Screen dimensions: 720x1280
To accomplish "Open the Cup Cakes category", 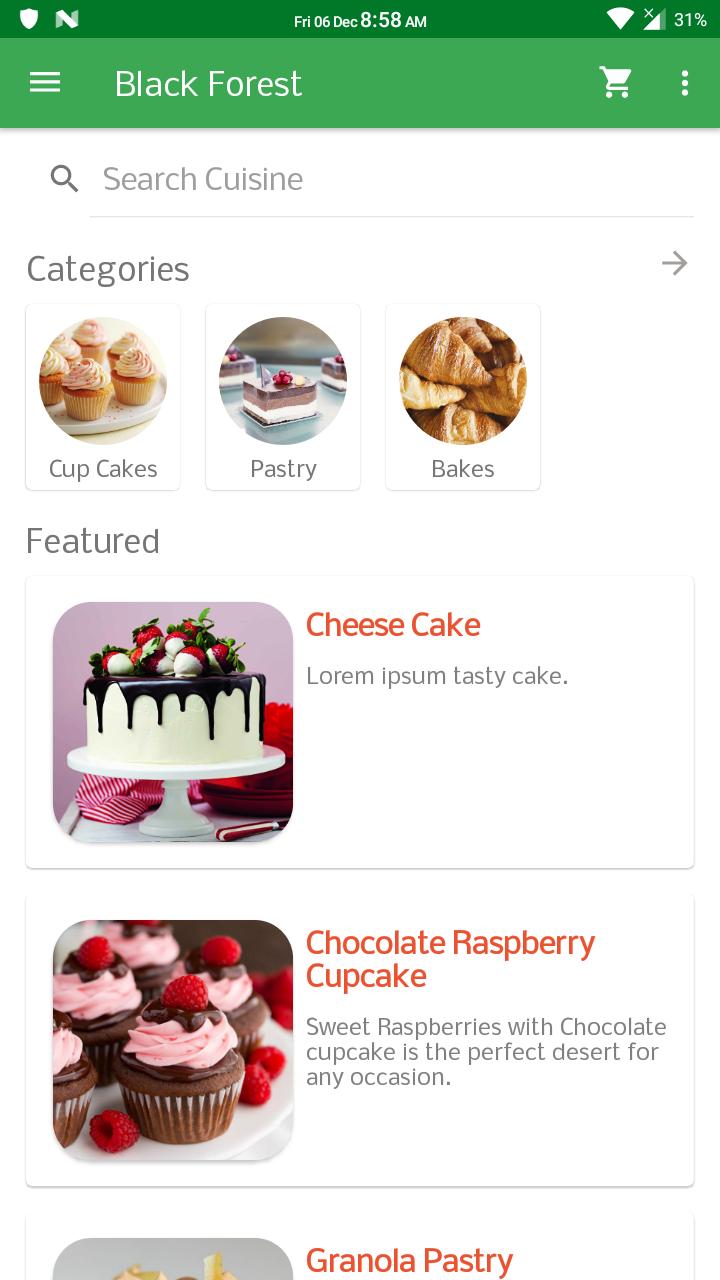I will coord(103,397).
